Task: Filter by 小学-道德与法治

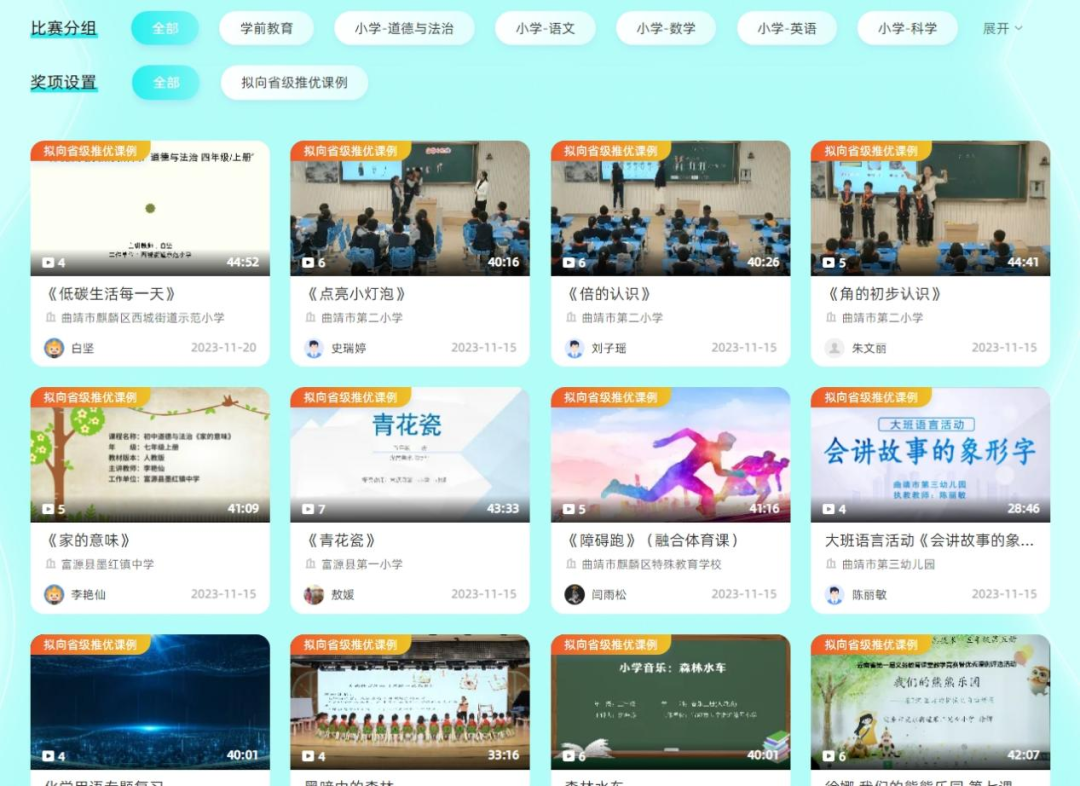Action: point(404,28)
